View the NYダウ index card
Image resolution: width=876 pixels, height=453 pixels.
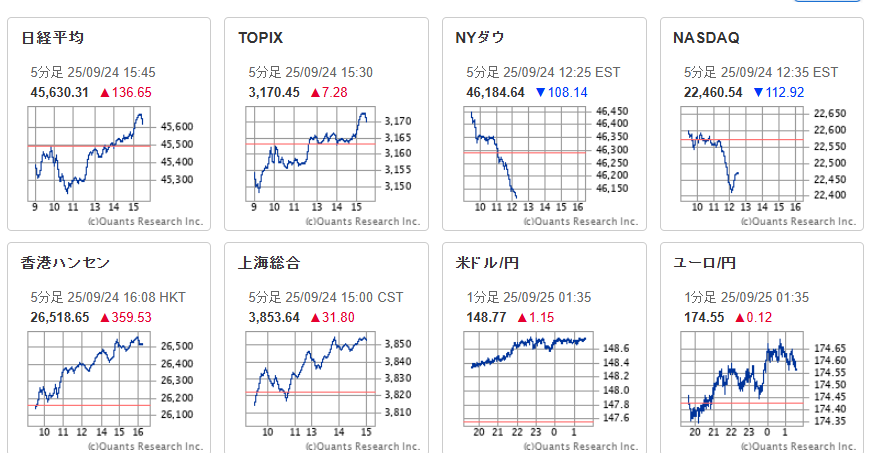click(x=543, y=124)
